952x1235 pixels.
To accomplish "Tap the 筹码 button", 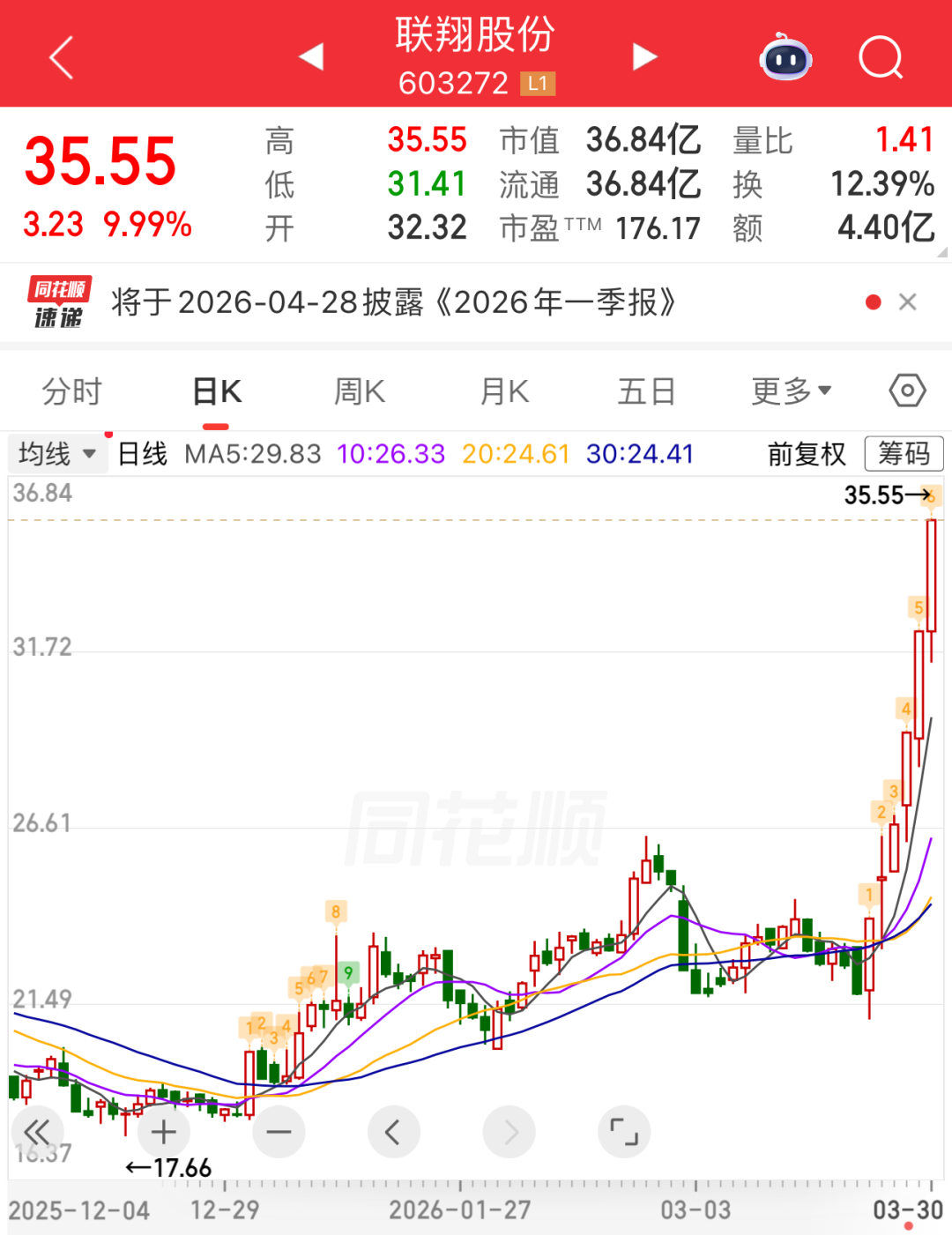I will (x=904, y=454).
